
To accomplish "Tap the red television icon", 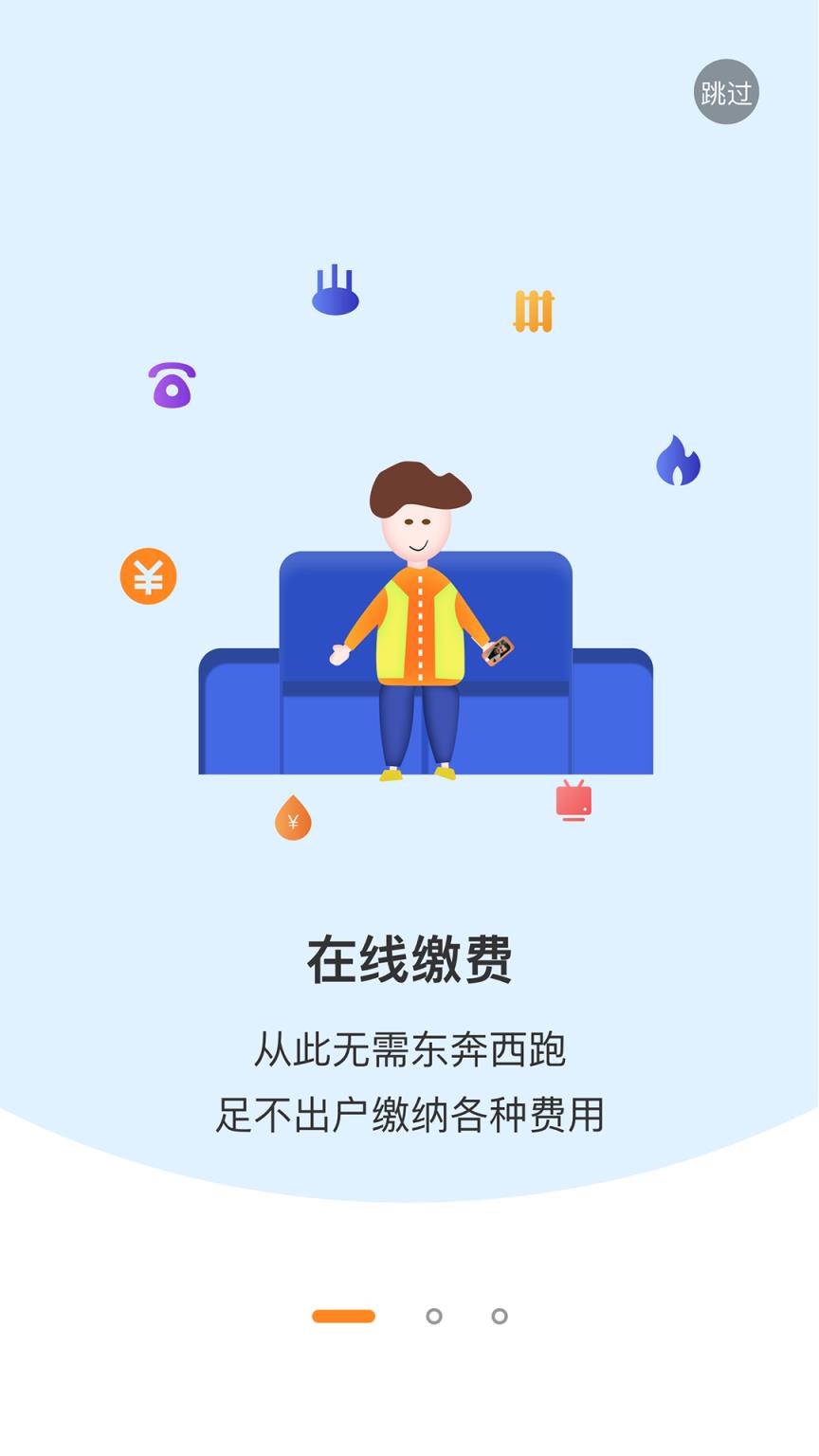I will 573,801.
